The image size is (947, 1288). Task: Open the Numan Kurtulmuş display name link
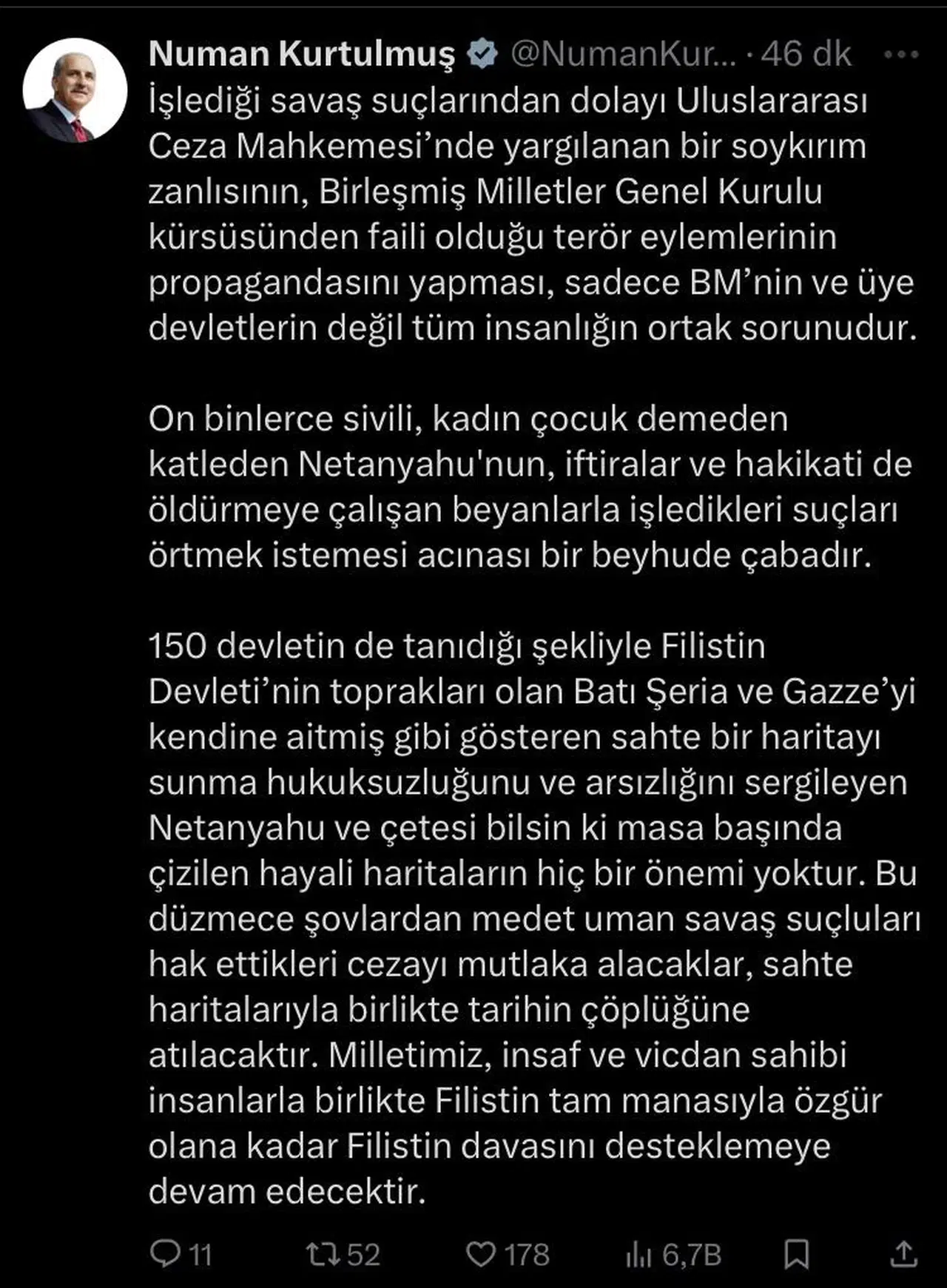tap(301, 55)
